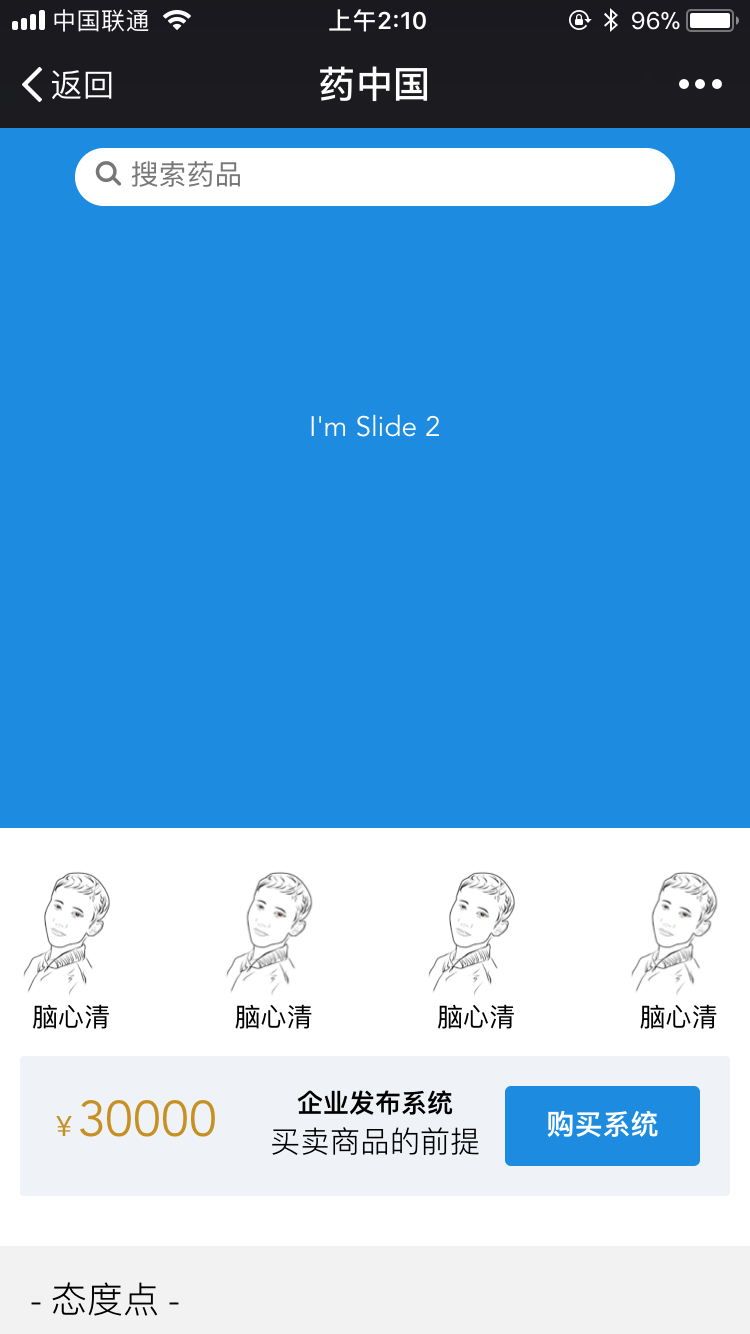
Task: Tap the orientation lock icon
Action: (x=578, y=19)
